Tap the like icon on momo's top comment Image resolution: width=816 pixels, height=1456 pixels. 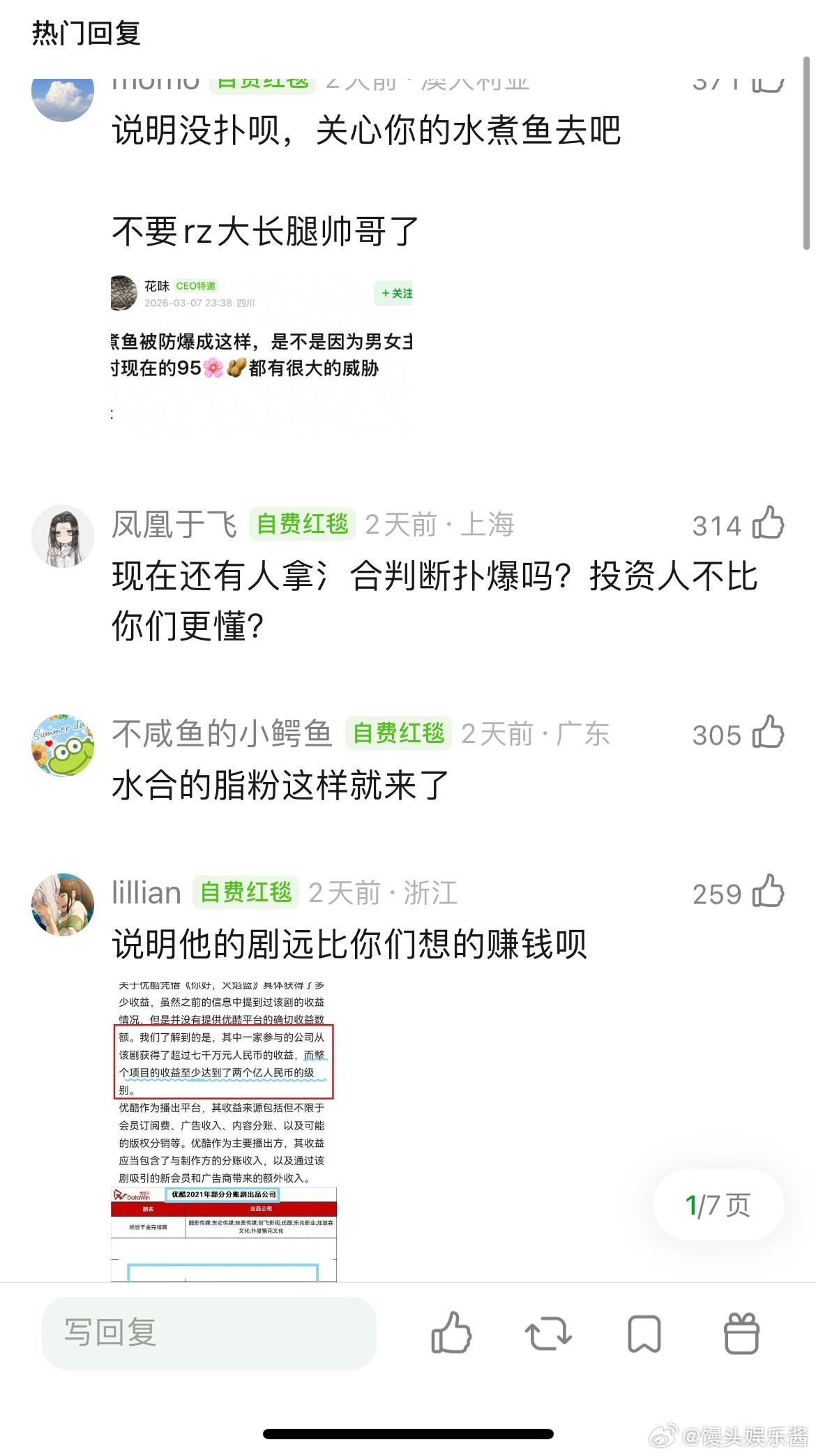pos(769,84)
